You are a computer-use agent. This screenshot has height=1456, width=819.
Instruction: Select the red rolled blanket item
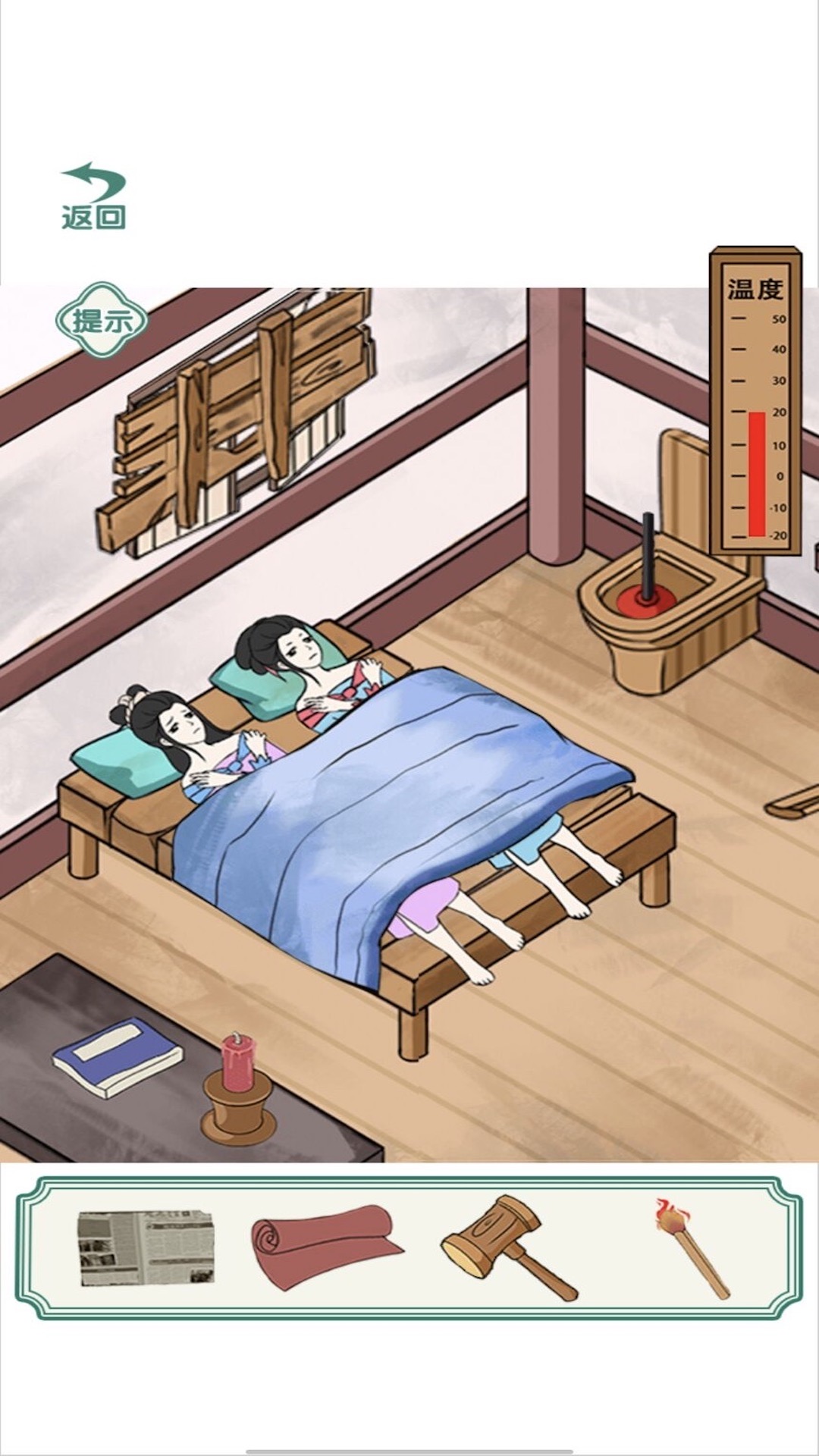[326, 1246]
